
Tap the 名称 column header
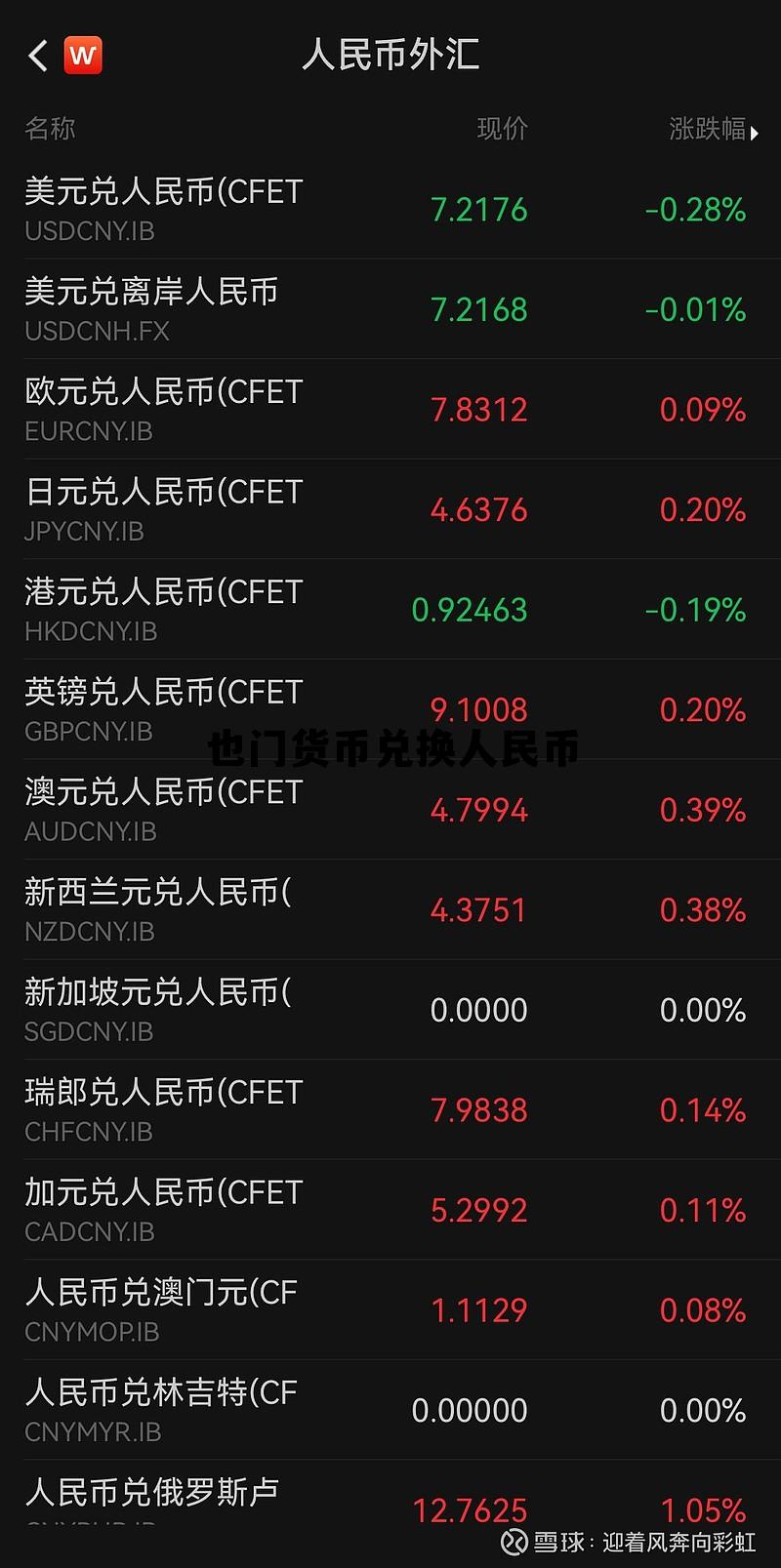pyautogui.click(x=50, y=129)
